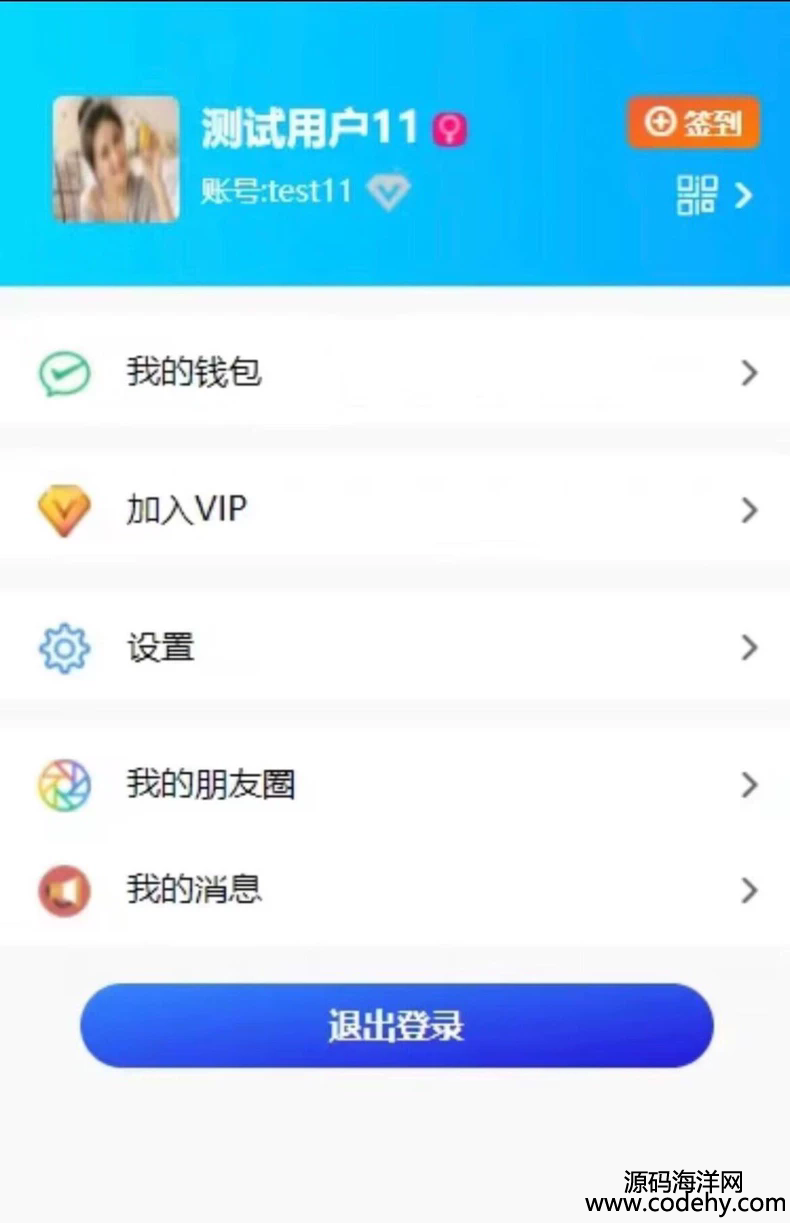Select the 加入VIP row
Image resolution: width=790 pixels, height=1223 pixels.
coord(394,510)
